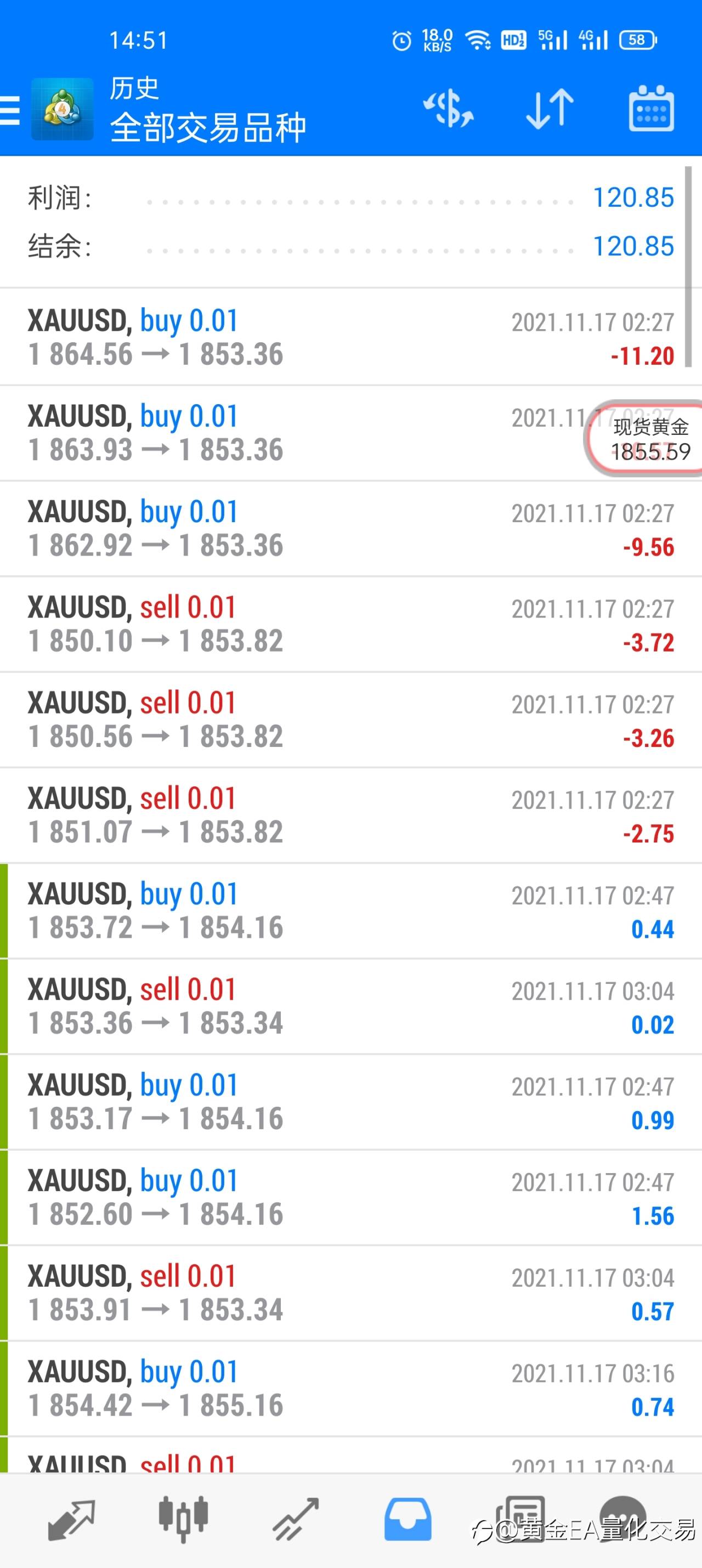
Task: Open the sell trade opened at 1 851.07
Action: pos(350,815)
